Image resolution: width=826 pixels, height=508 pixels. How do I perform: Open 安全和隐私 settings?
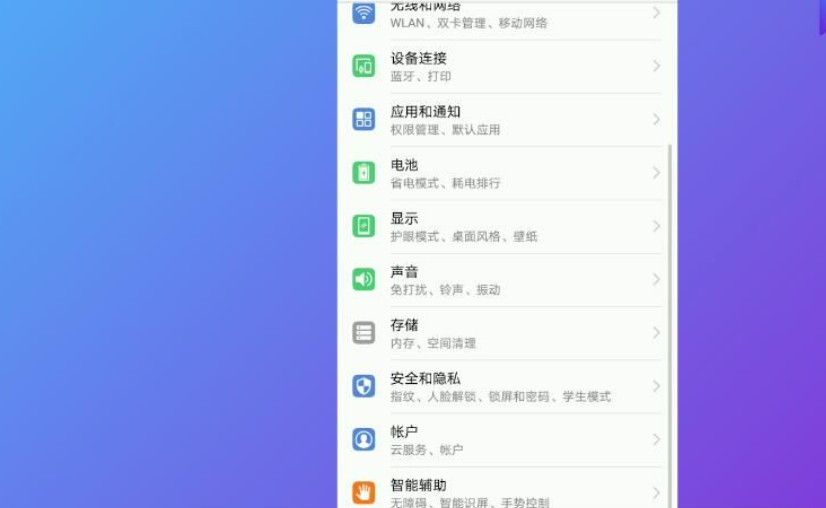pos(506,386)
